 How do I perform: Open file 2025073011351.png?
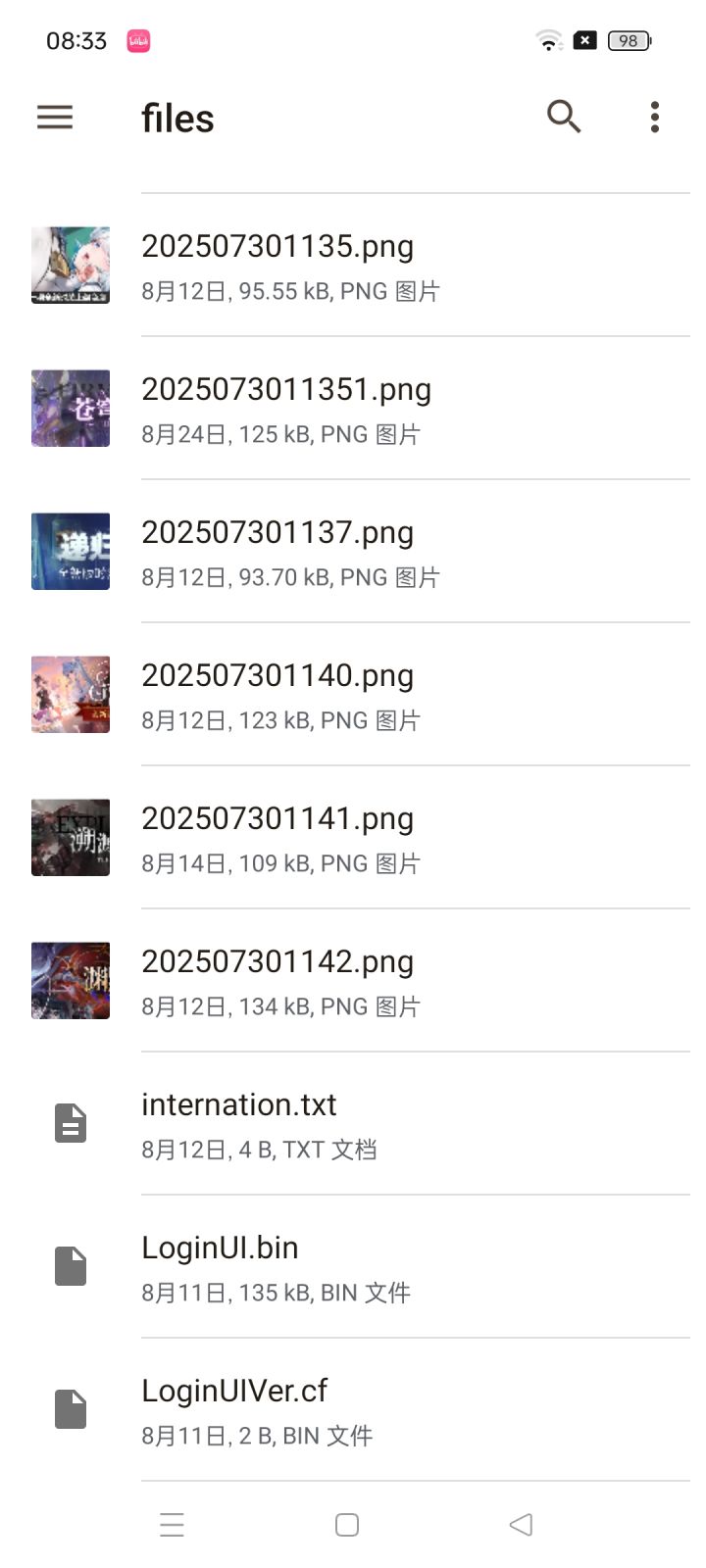pos(353,409)
